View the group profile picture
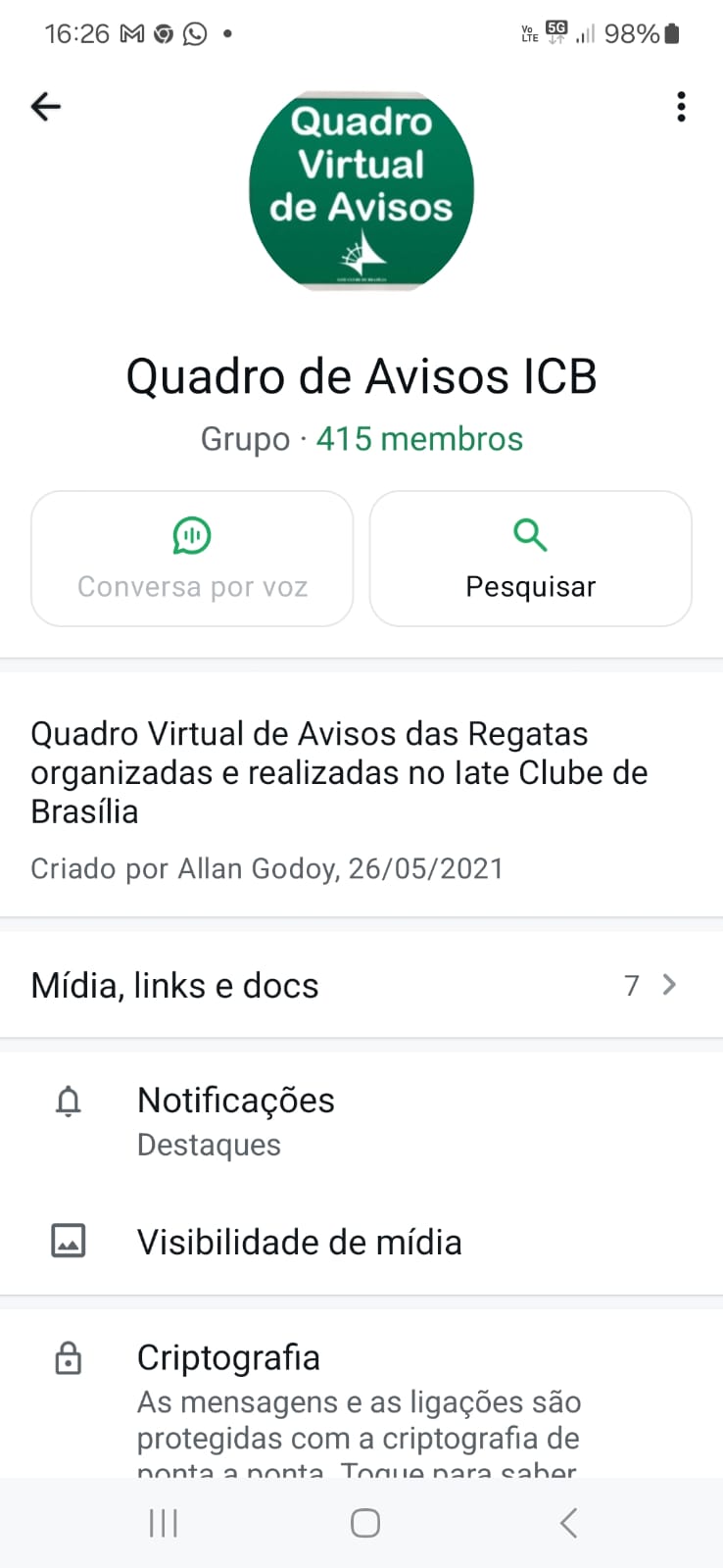Screen dimensions: 723x1568 tap(361, 190)
